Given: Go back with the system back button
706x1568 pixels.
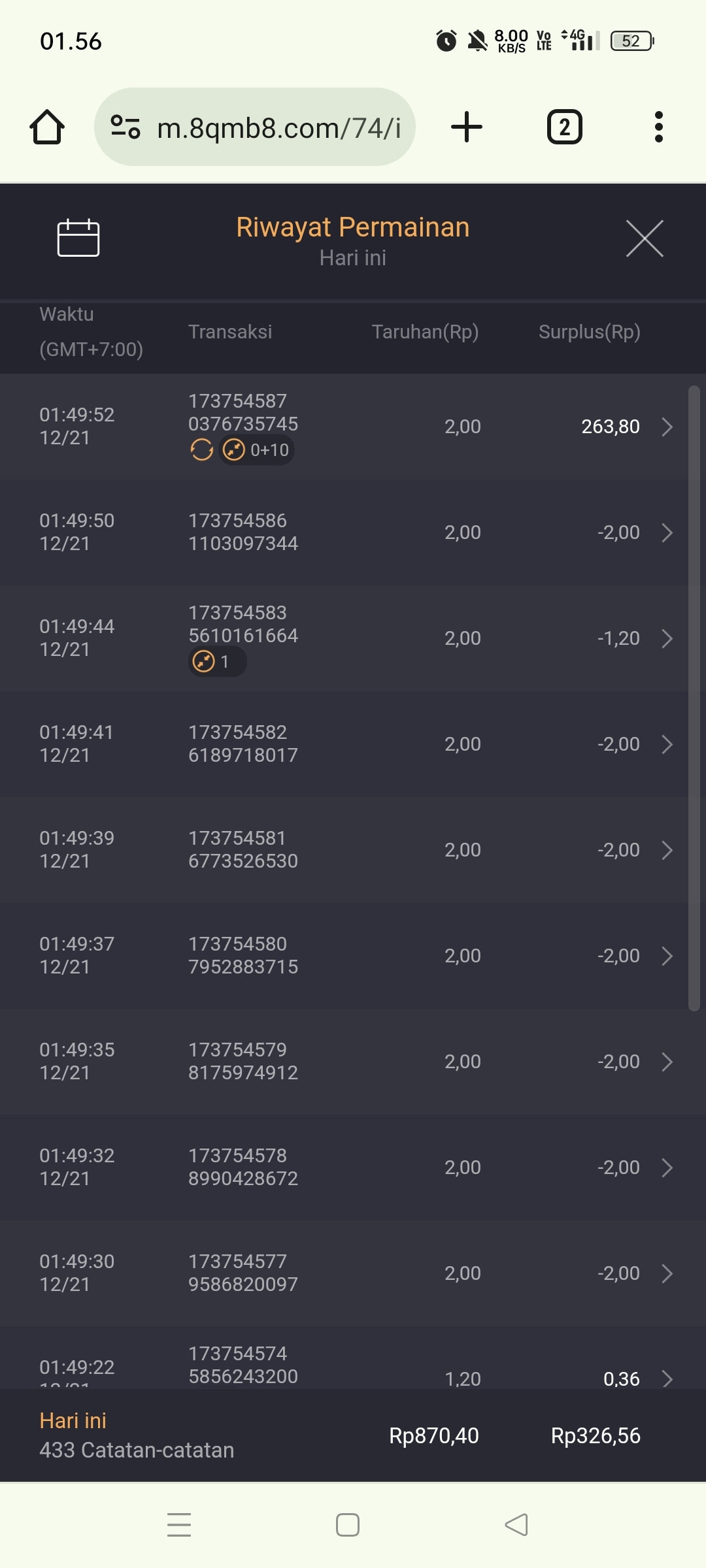Looking at the screenshot, I should pyautogui.click(x=516, y=1525).
